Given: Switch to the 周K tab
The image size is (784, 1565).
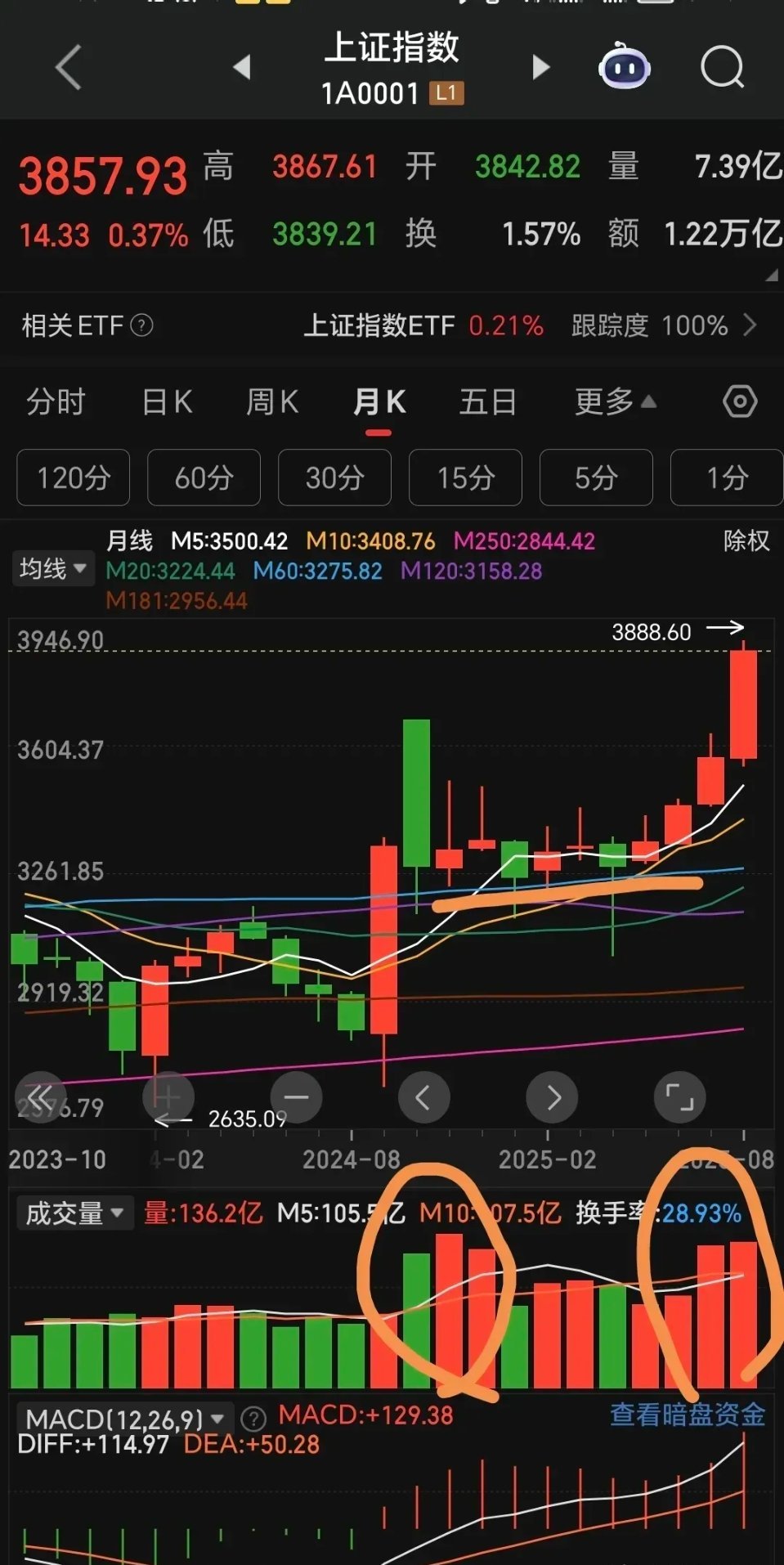Looking at the screenshot, I should (x=272, y=402).
